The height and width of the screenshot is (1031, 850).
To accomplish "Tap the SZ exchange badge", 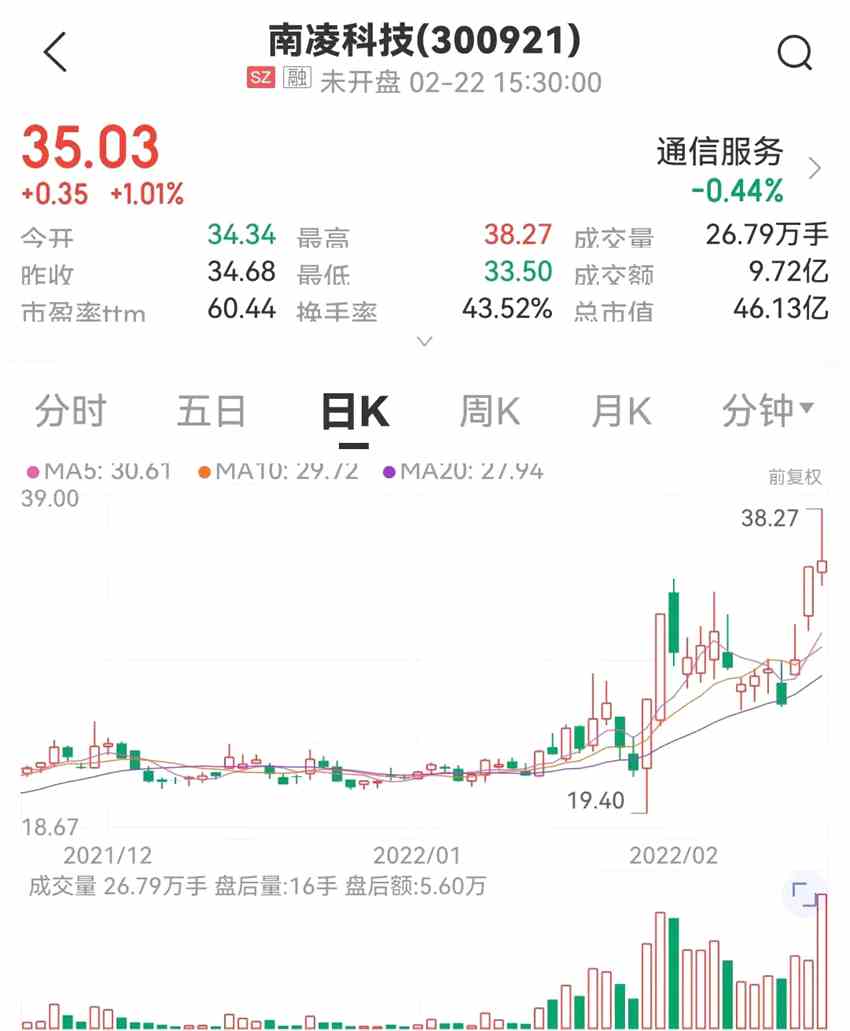I will click(x=259, y=78).
